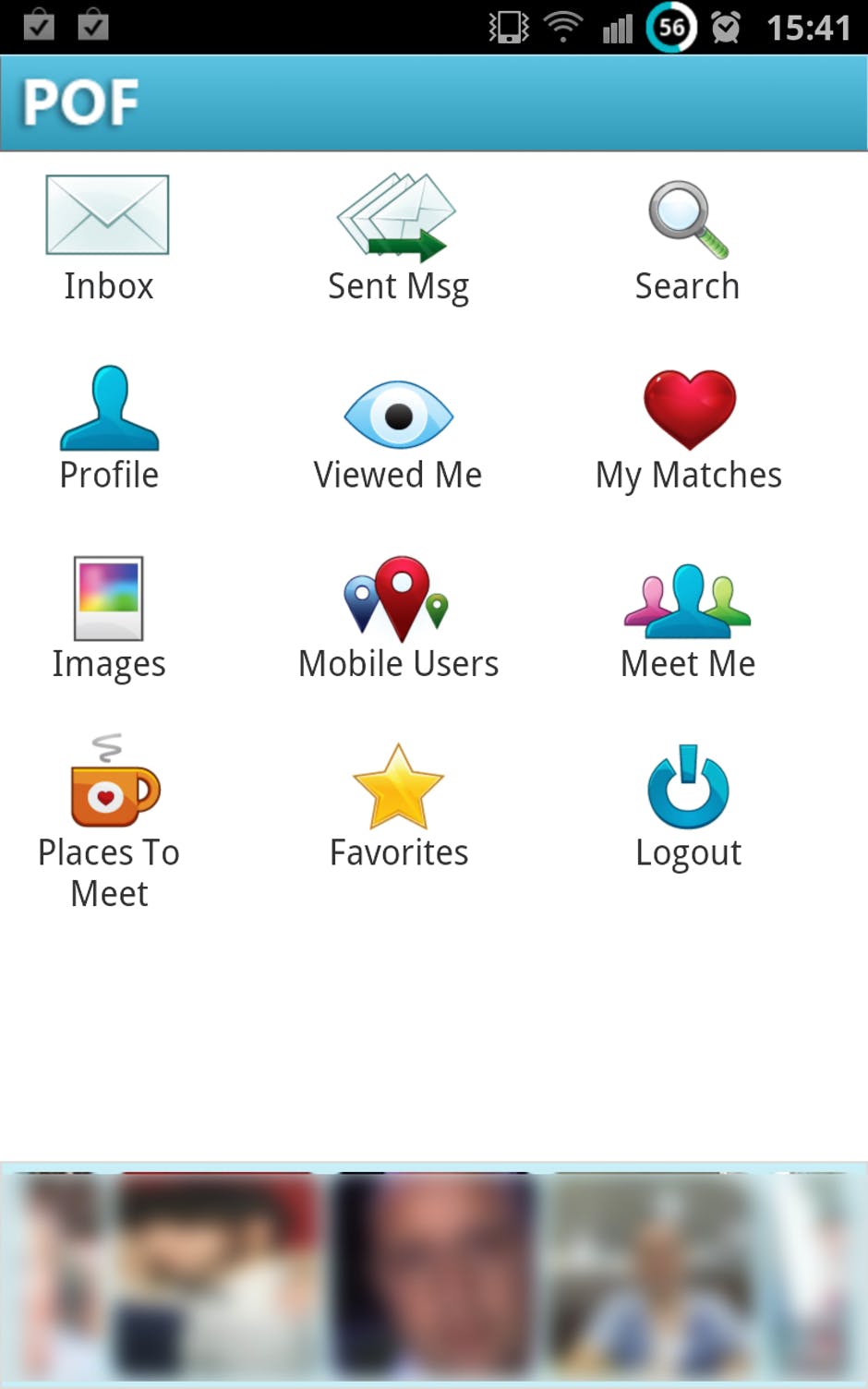The width and height of the screenshot is (868, 1389).
Task: Open the first profile thumbnail at bottom
Action: point(55,1274)
